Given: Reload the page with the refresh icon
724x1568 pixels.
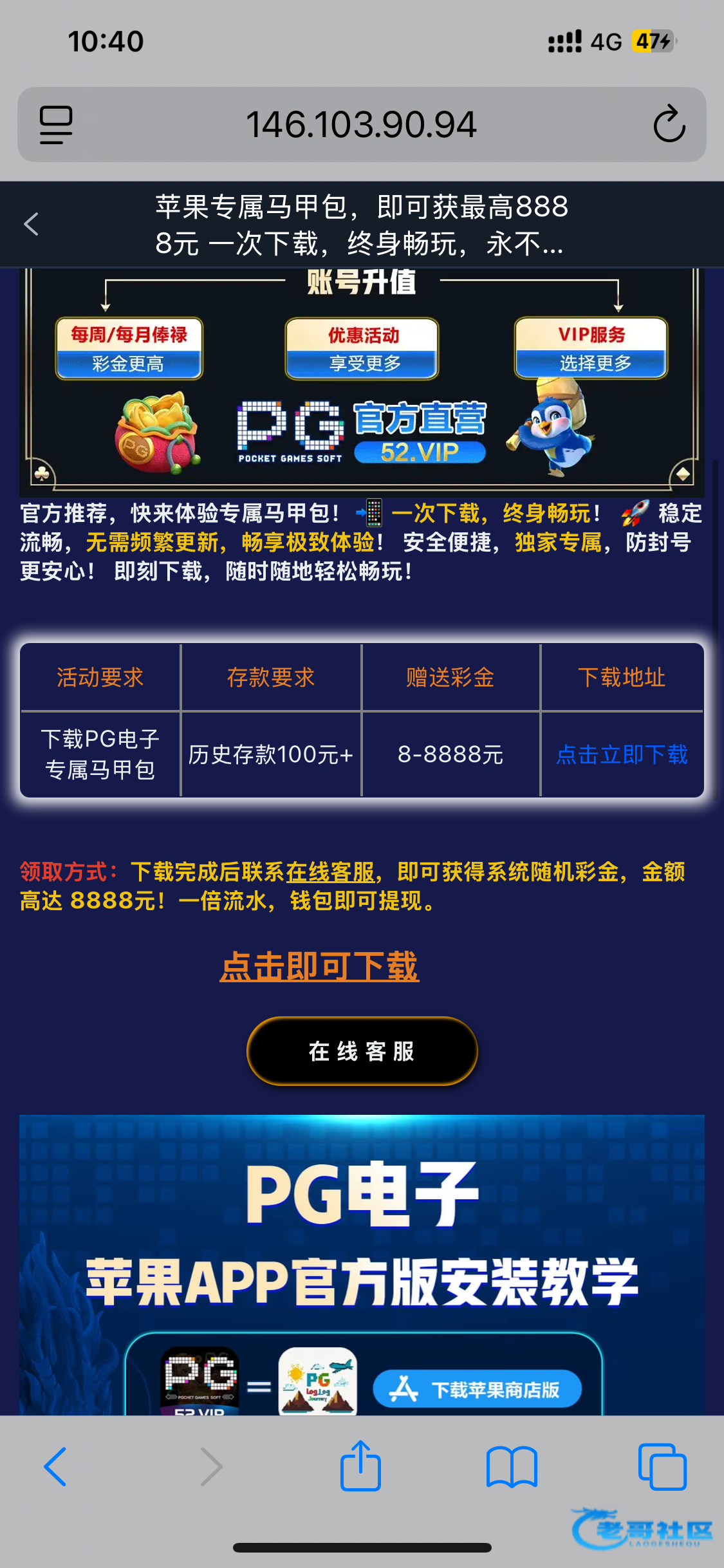Looking at the screenshot, I should tap(669, 124).
